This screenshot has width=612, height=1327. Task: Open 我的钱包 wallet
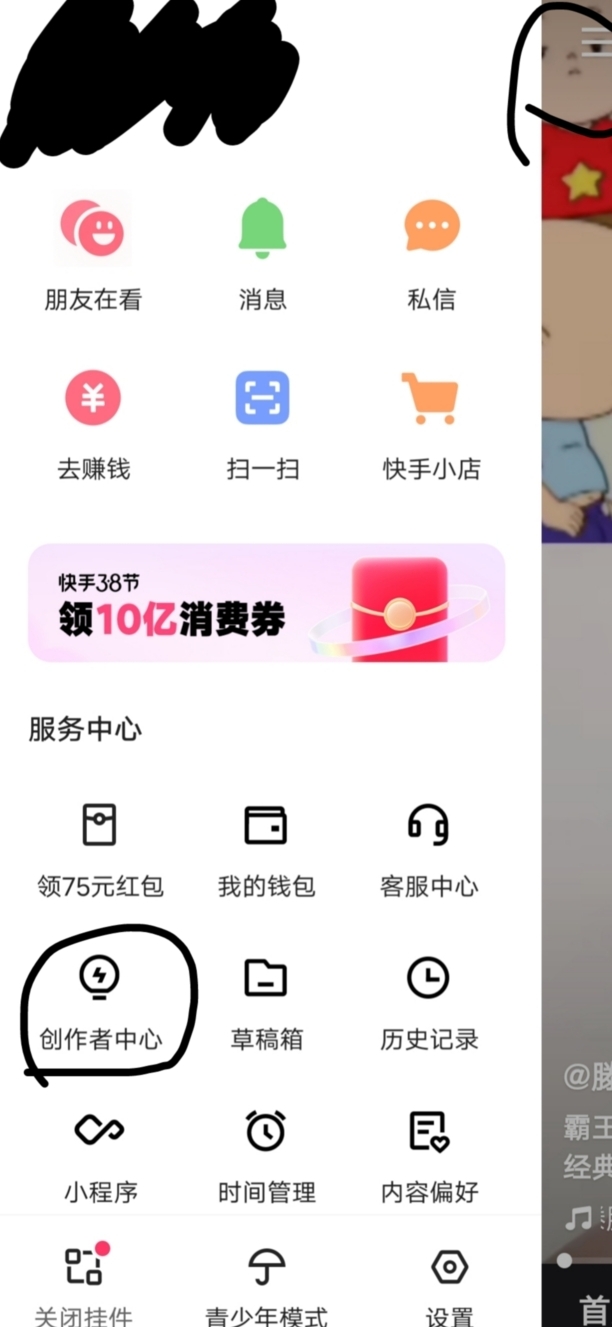pos(266,850)
